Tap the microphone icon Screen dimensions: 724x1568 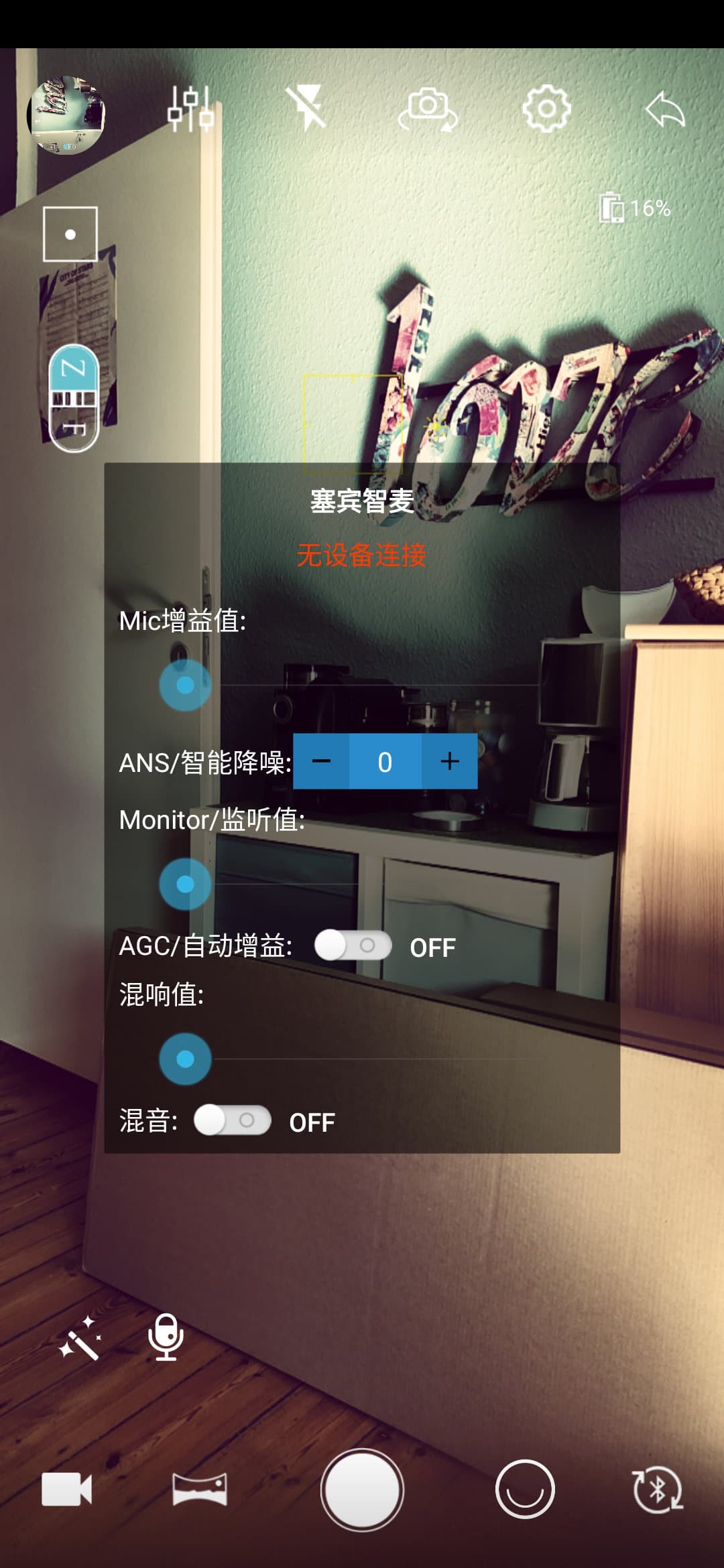[166, 1337]
